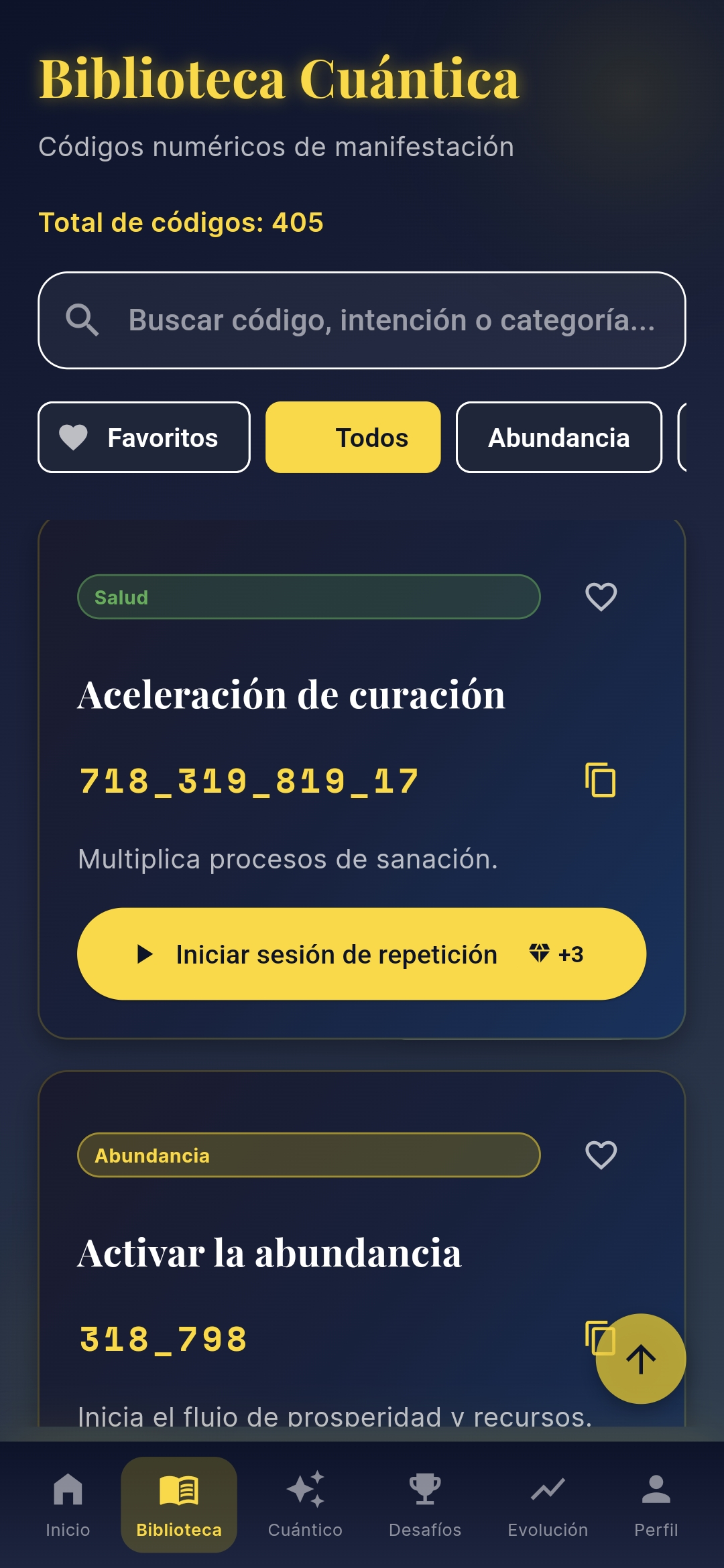Open the Perfil person icon
This screenshot has height=1568, width=724.
655,1491
